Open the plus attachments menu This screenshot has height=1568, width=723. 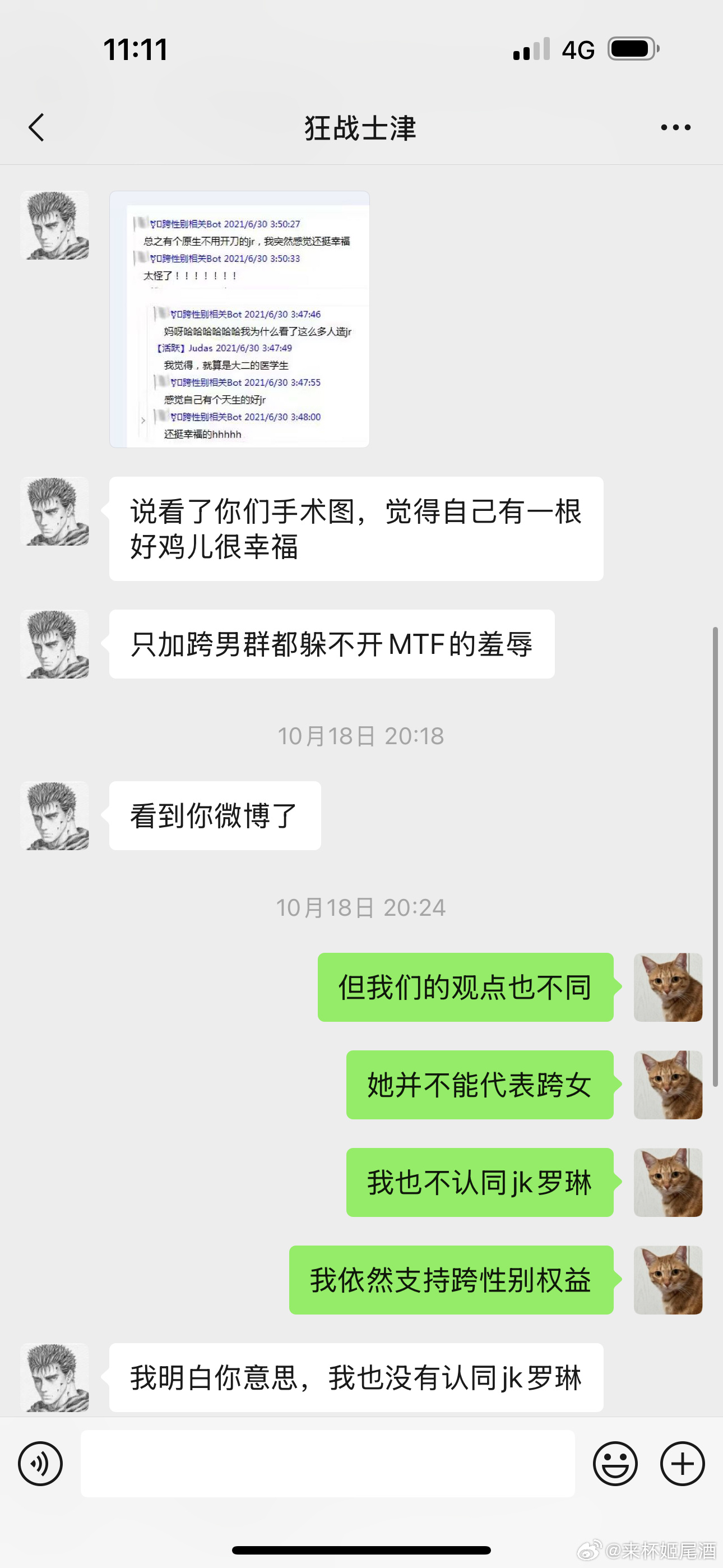coord(682,1463)
